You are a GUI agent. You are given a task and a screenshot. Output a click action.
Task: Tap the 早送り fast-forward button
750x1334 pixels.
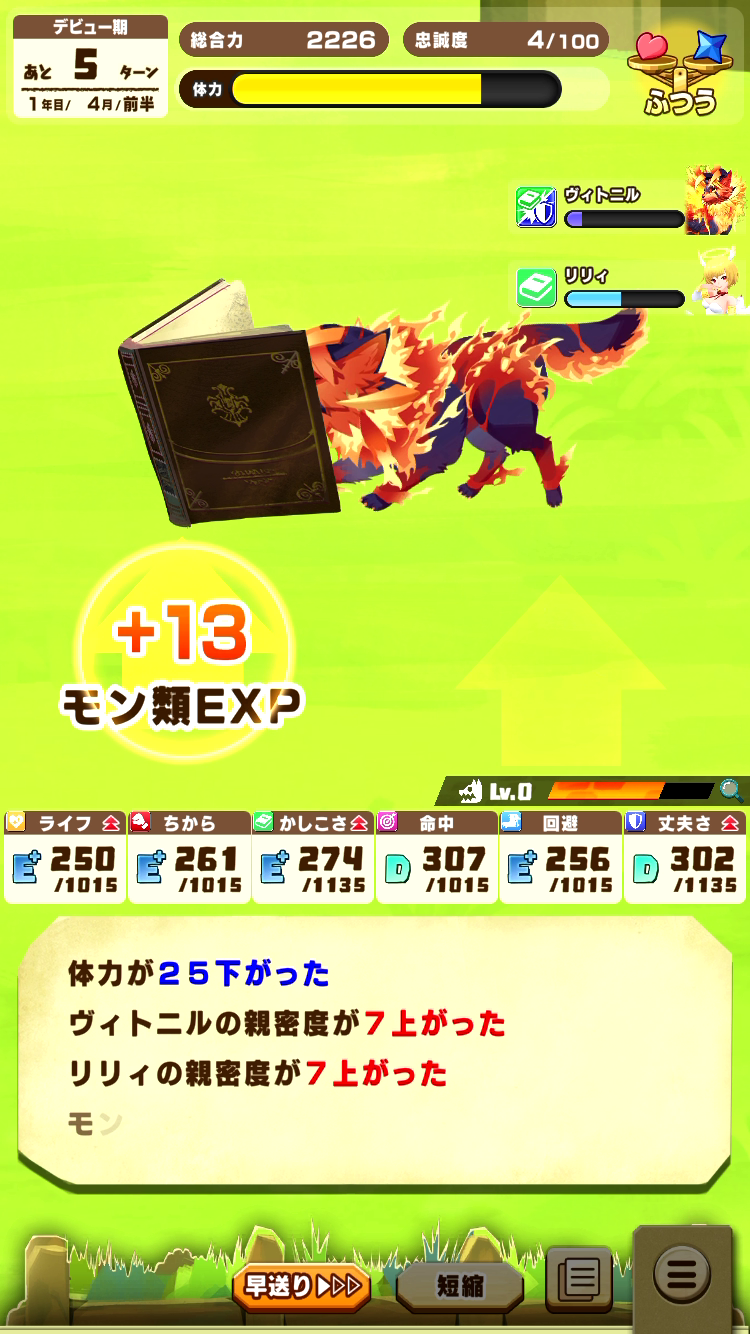tap(301, 1287)
